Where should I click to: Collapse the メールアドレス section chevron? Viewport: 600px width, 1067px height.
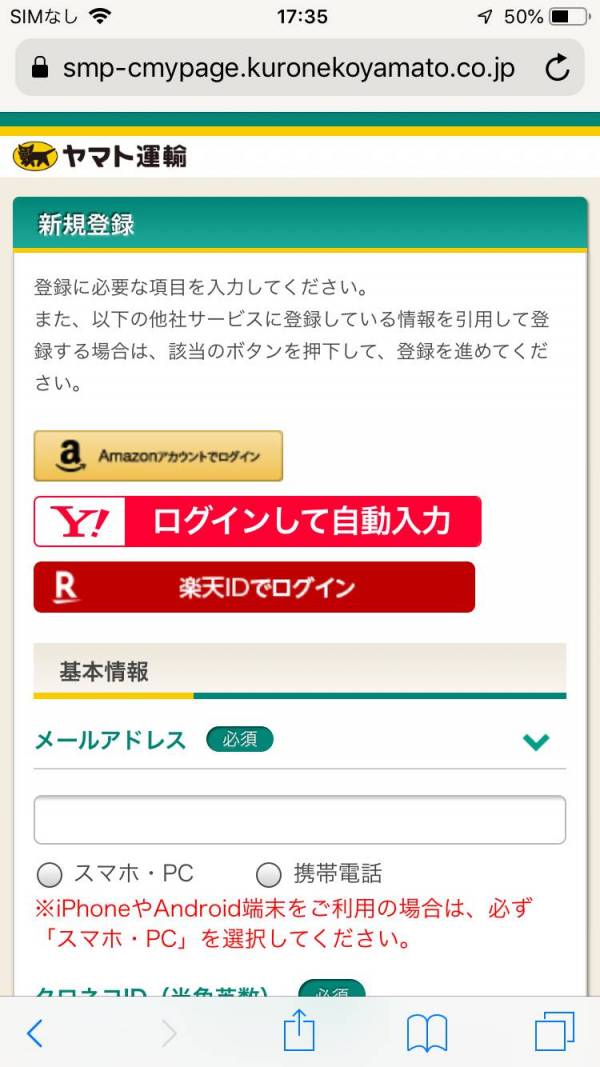click(x=536, y=741)
